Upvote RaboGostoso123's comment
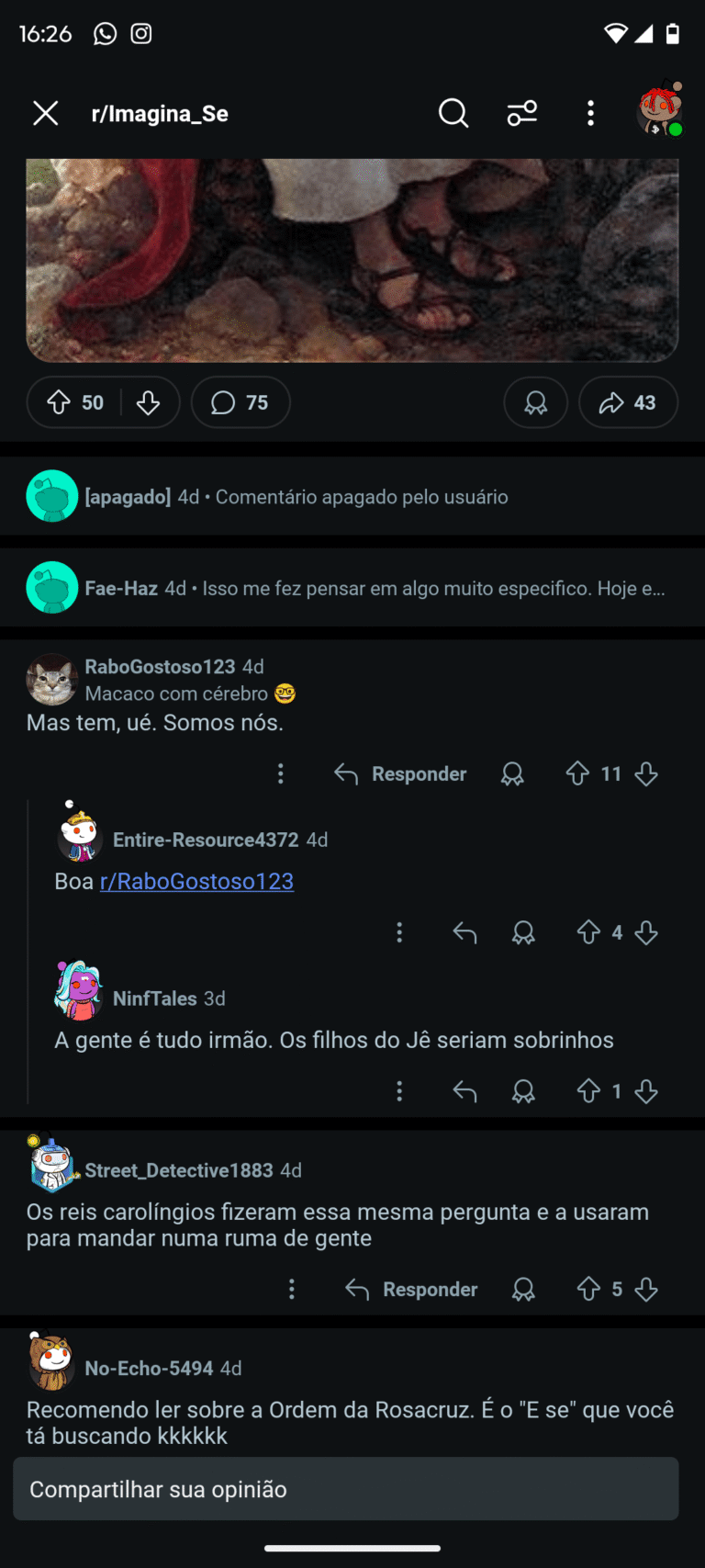705x1568 pixels. [x=577, y=774]
